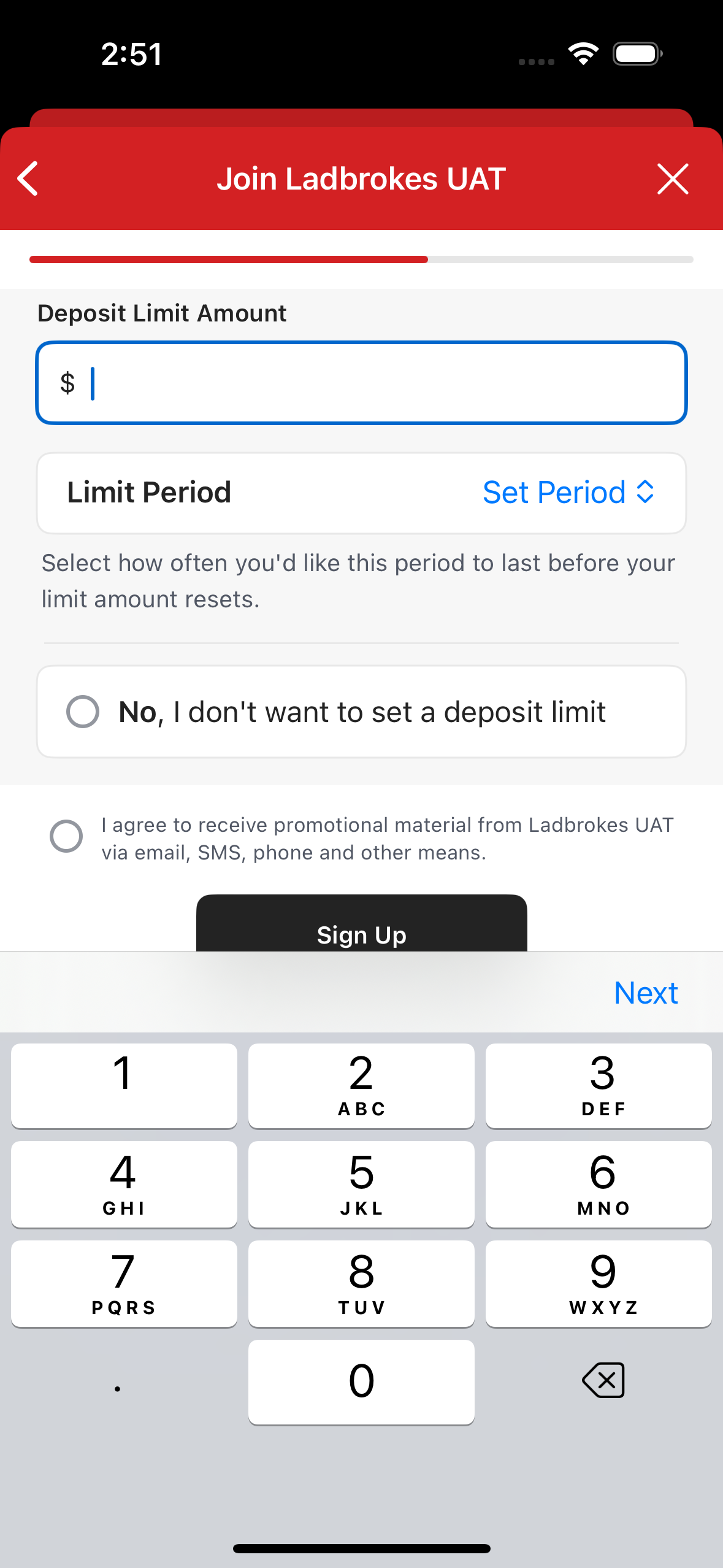This screenshot has width=723, height=1568.
Task: Tap Next on the keyboard toolbar
Action: 645,993
